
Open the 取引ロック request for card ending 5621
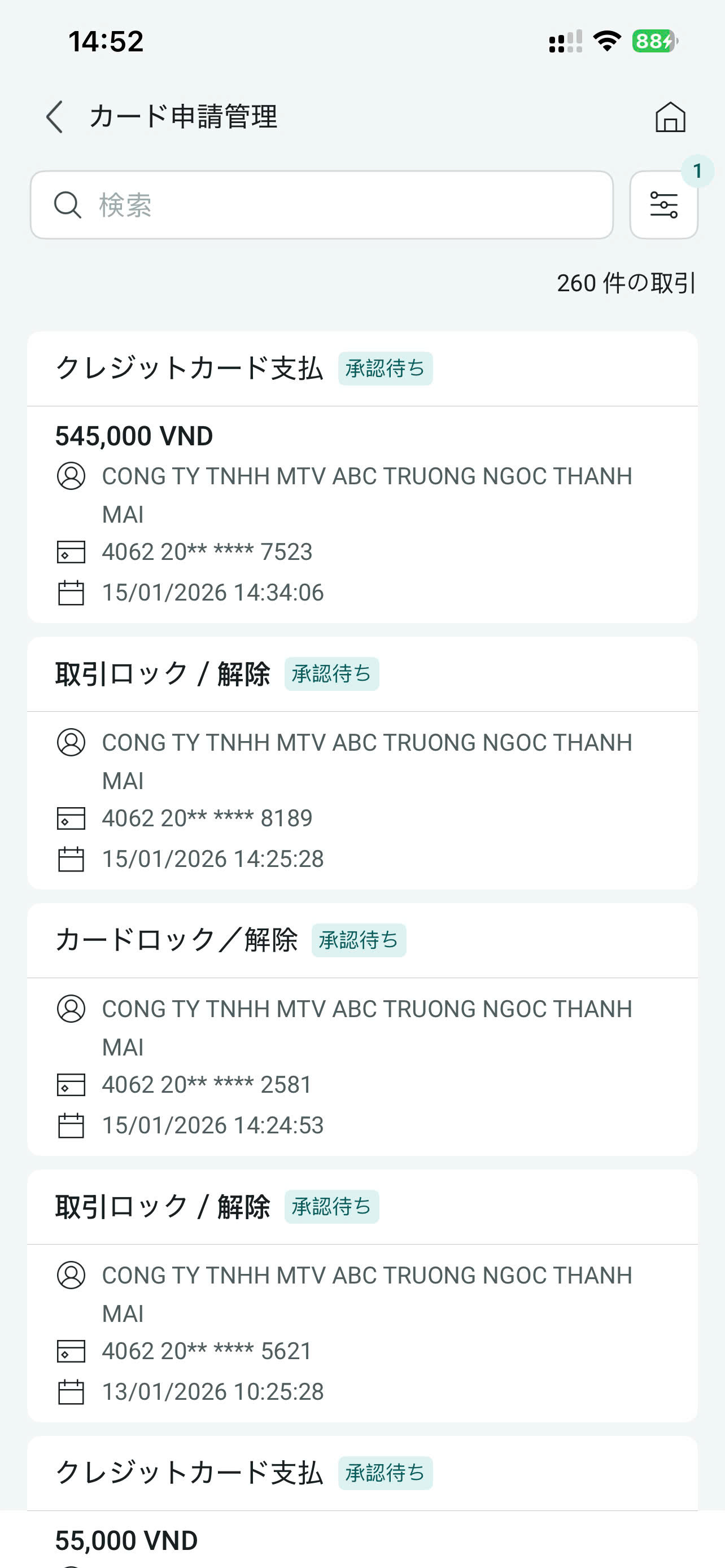[x=362, y=1295]
